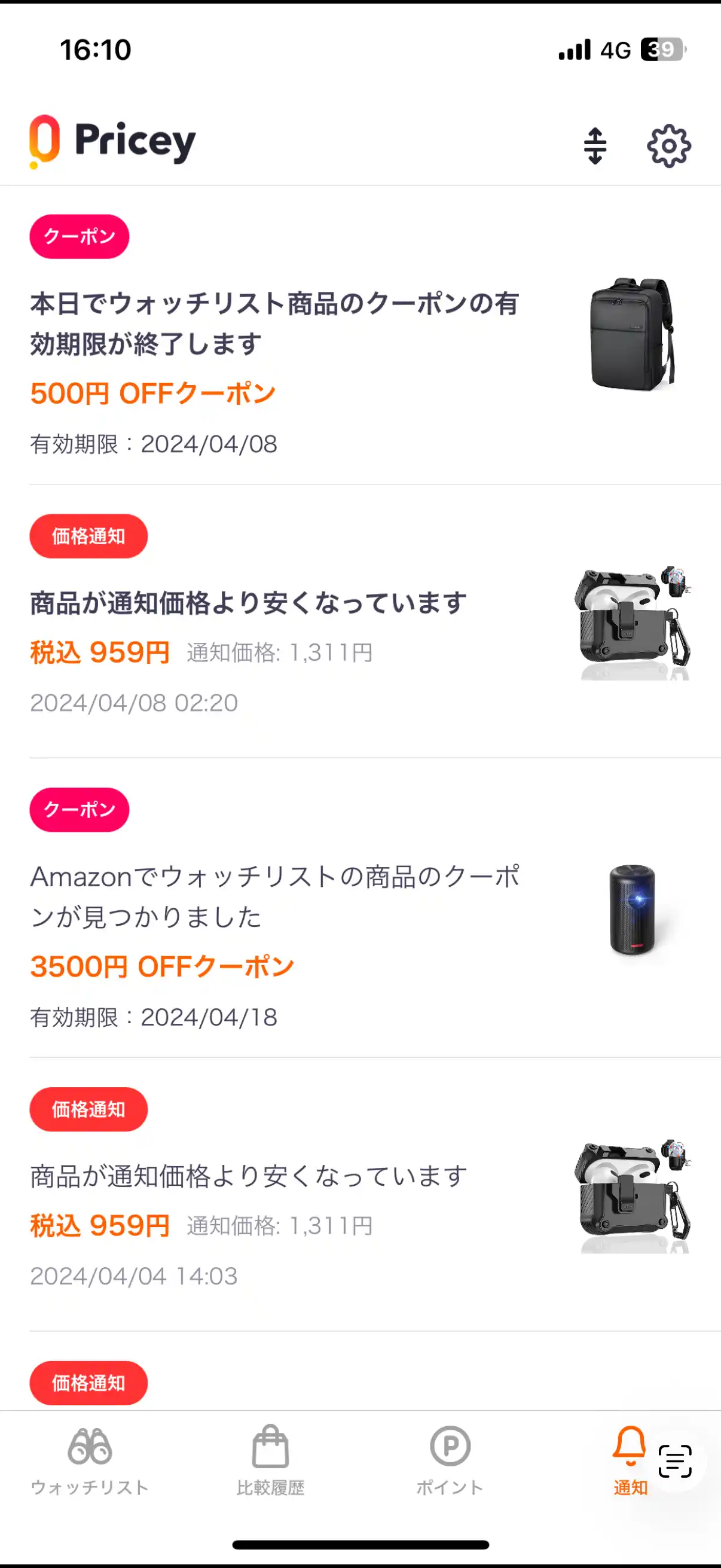Select the 価格通知 badge dated 2024/04/08

(x=88, y=536)
